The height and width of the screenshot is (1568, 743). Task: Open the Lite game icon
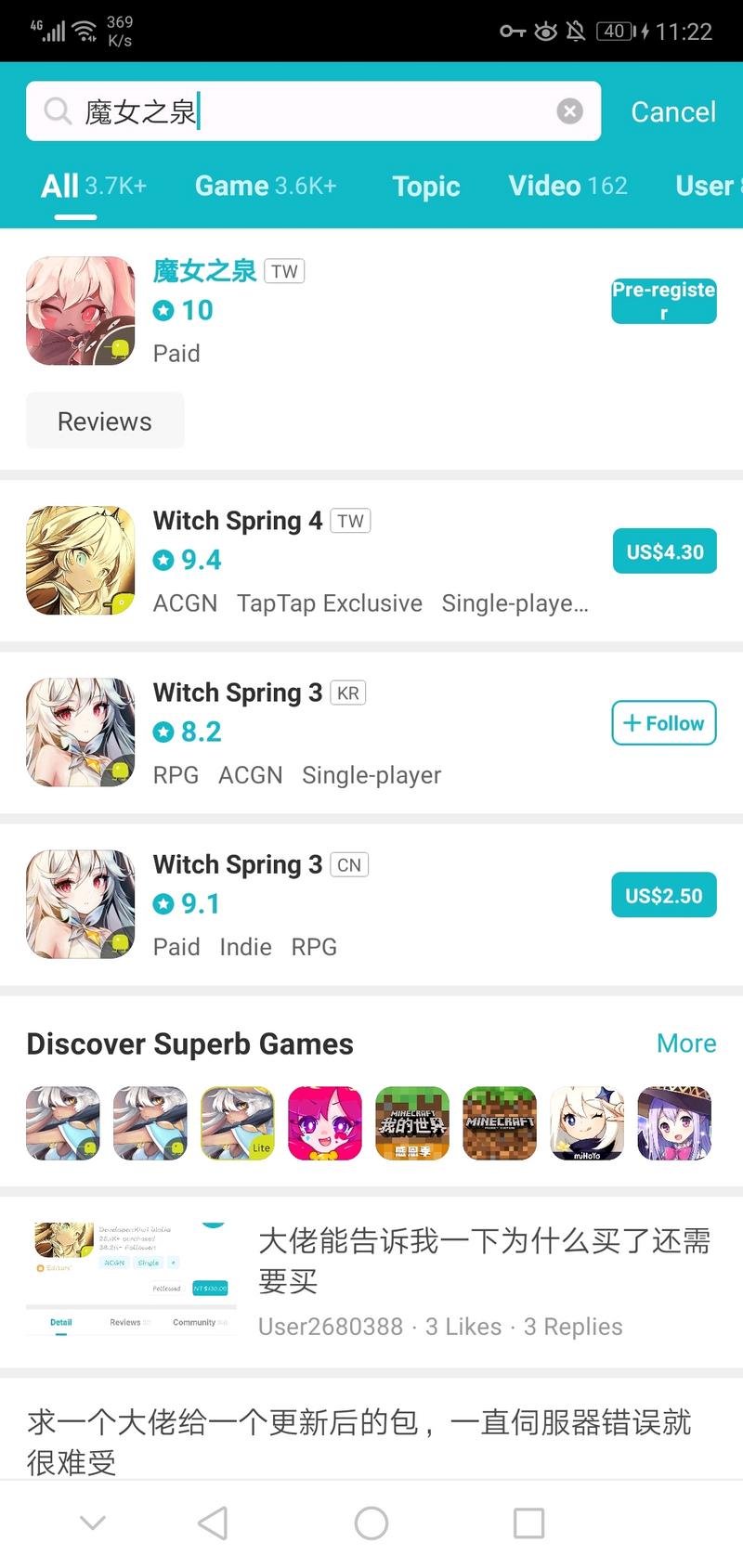(238, 1123)
